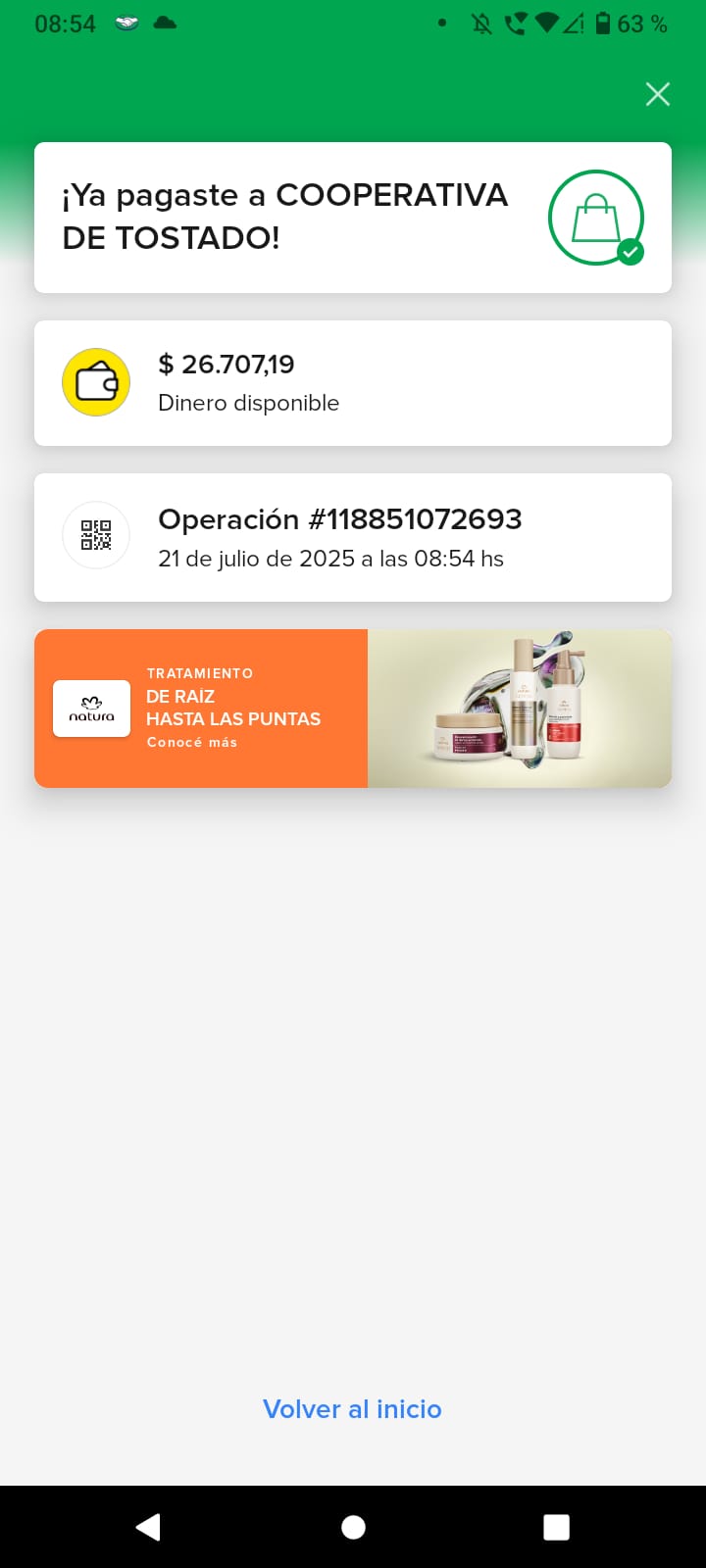Go to the phone's home screen
This screenshot has width=706, height=1568.
coord(353,1527)
